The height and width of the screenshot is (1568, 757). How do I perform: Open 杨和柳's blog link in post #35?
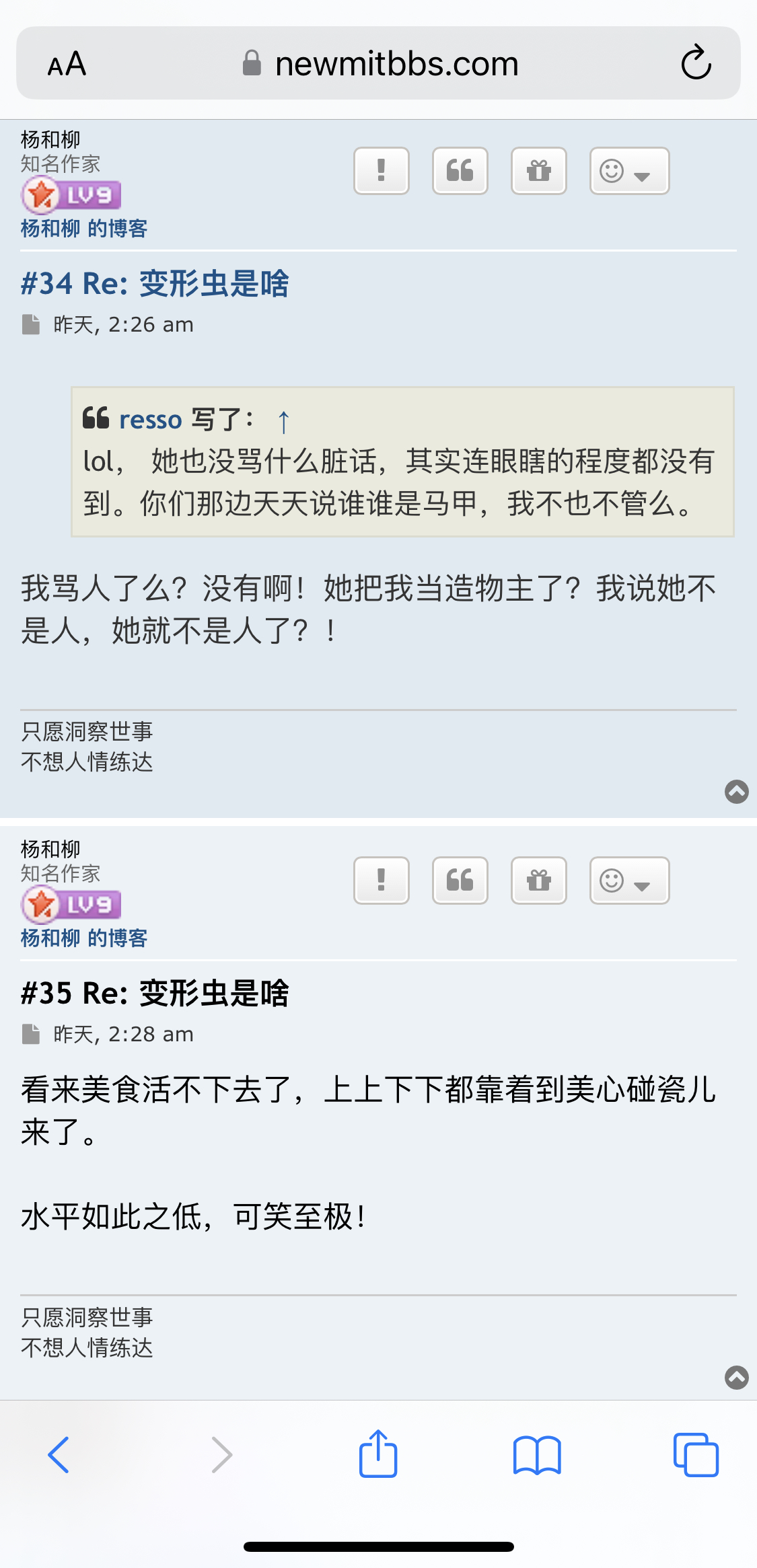tap(84, 938)
